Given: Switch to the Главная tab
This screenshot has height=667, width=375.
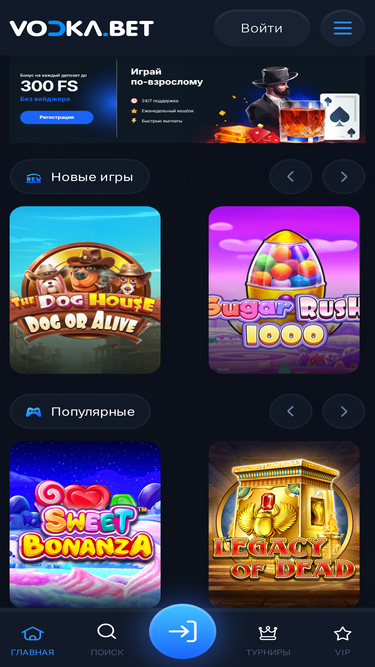Looking at the screenshot, I should 33,640.
